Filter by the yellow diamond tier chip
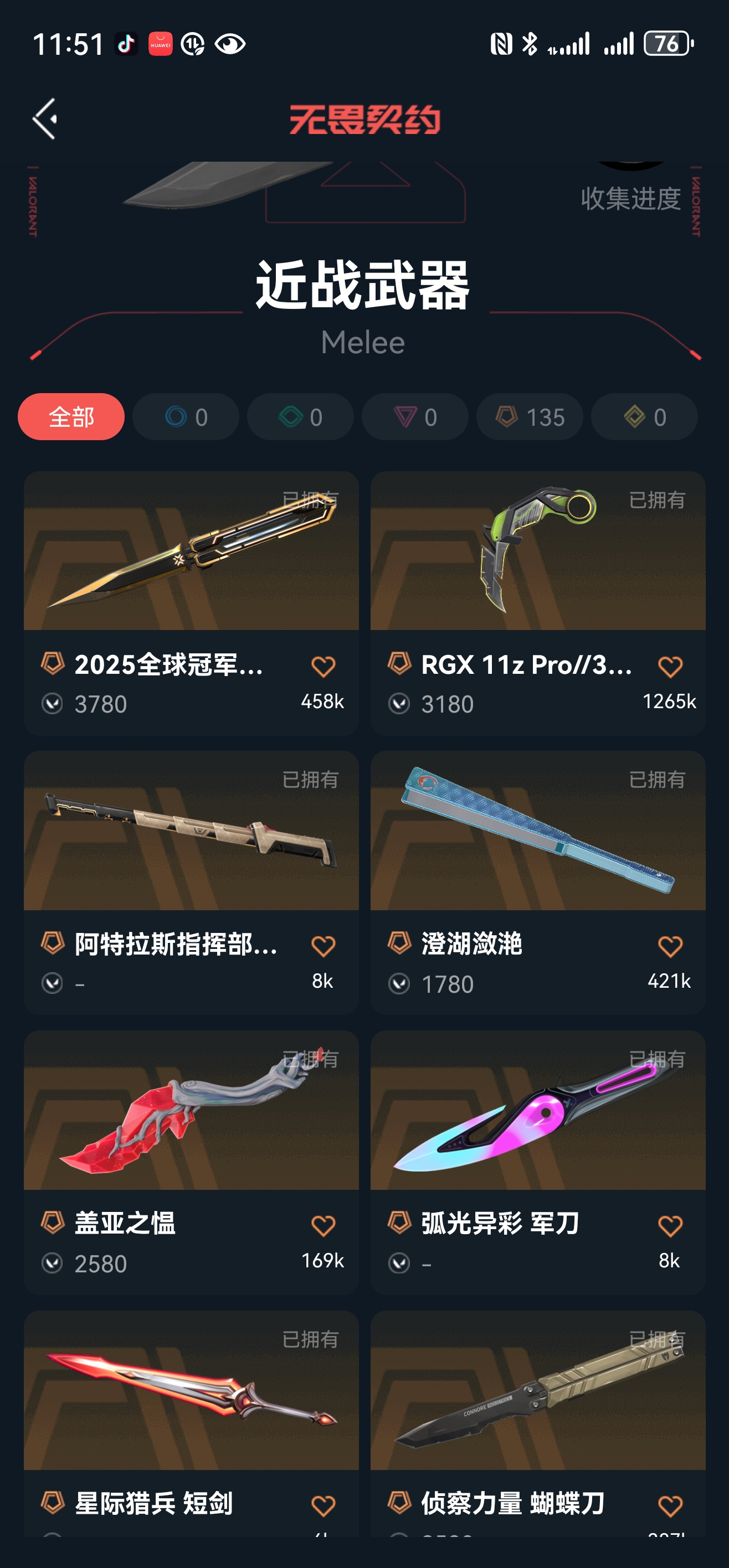 tap(644, 417)
